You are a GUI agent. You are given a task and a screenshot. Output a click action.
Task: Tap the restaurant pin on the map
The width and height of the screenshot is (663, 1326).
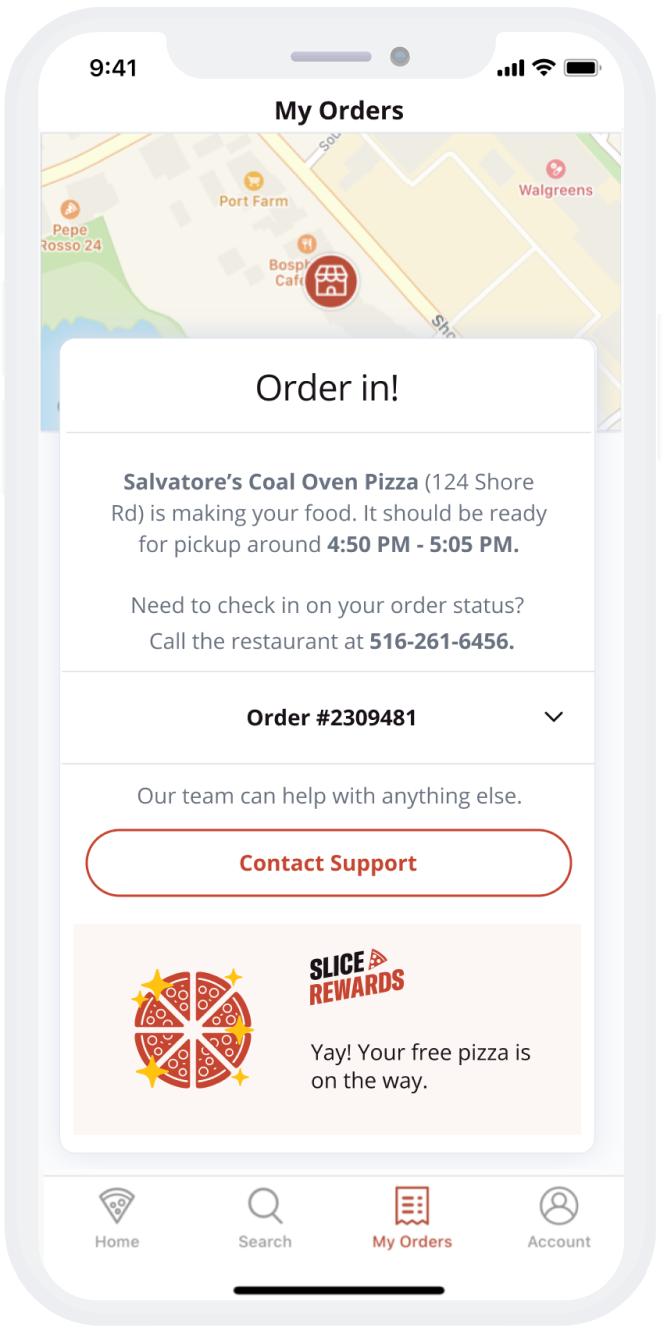331,282
